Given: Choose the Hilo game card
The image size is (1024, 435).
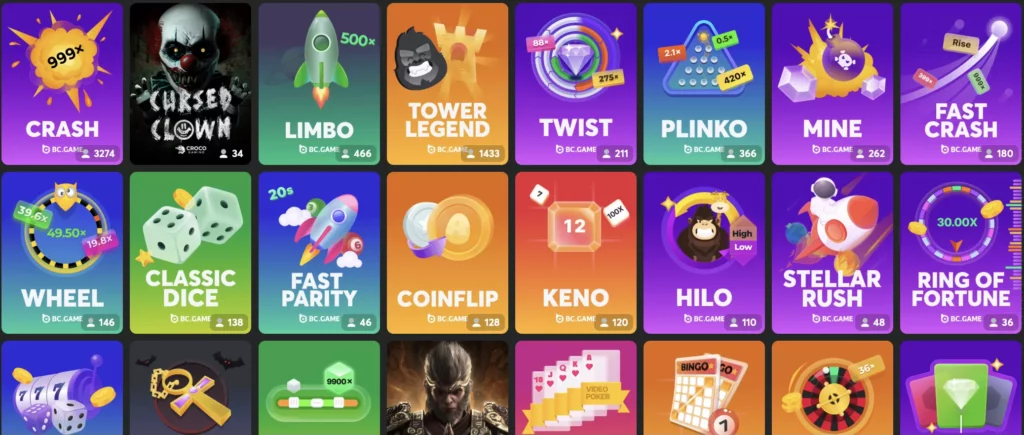Looking at the screenshot, I should (704, 252).
